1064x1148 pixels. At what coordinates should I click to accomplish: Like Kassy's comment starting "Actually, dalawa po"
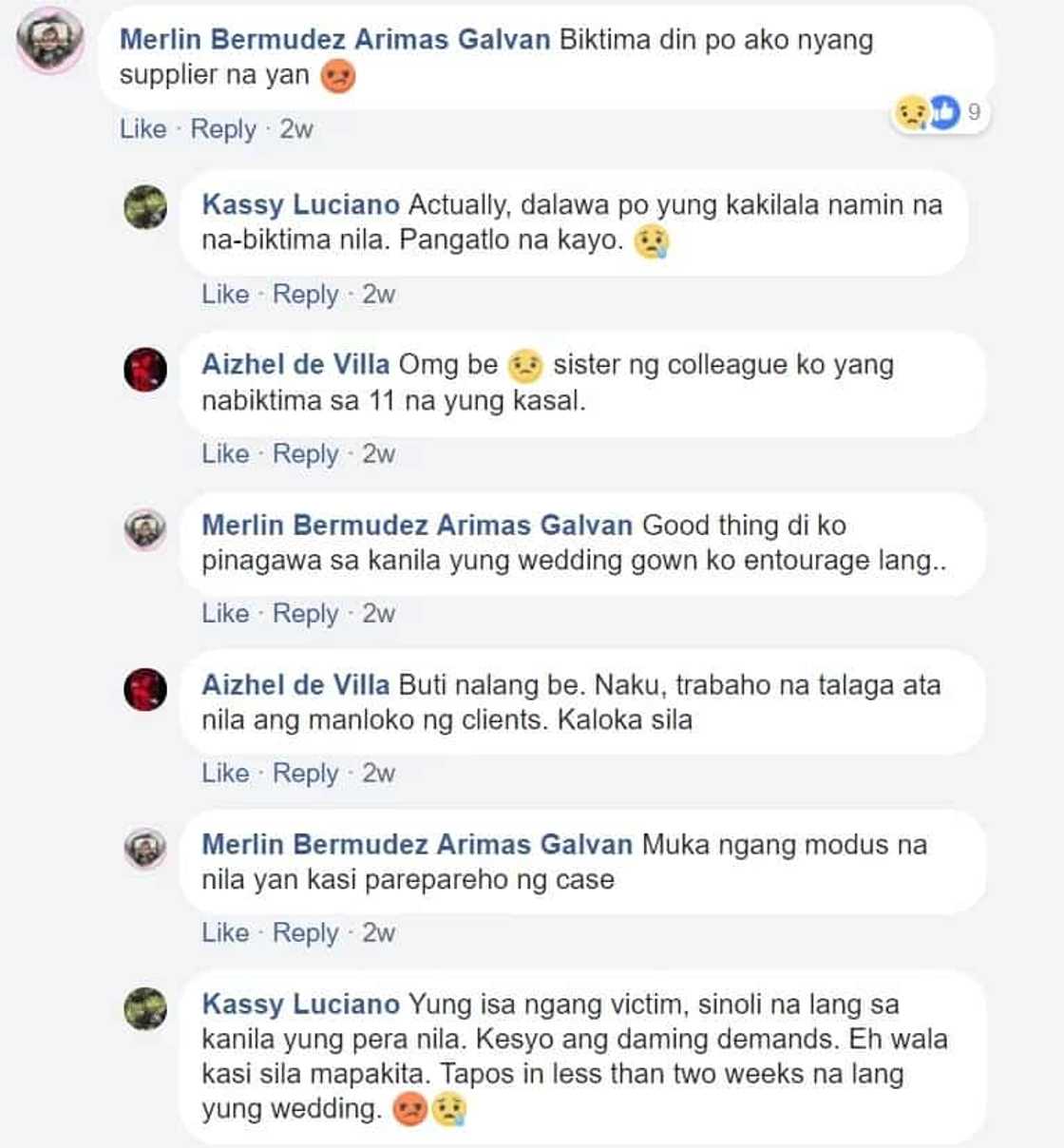point(224,294)
